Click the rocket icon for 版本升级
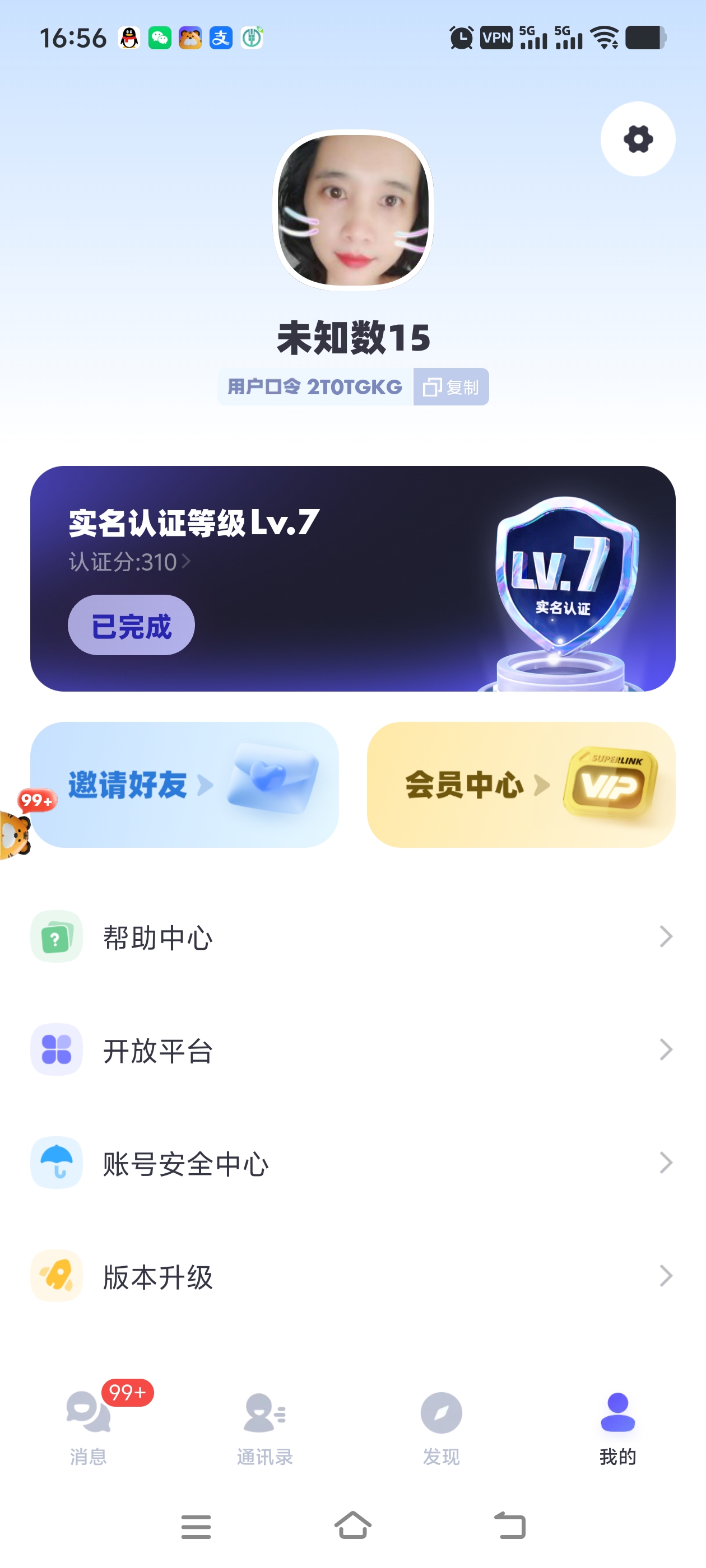 (x=56, y=1276)
